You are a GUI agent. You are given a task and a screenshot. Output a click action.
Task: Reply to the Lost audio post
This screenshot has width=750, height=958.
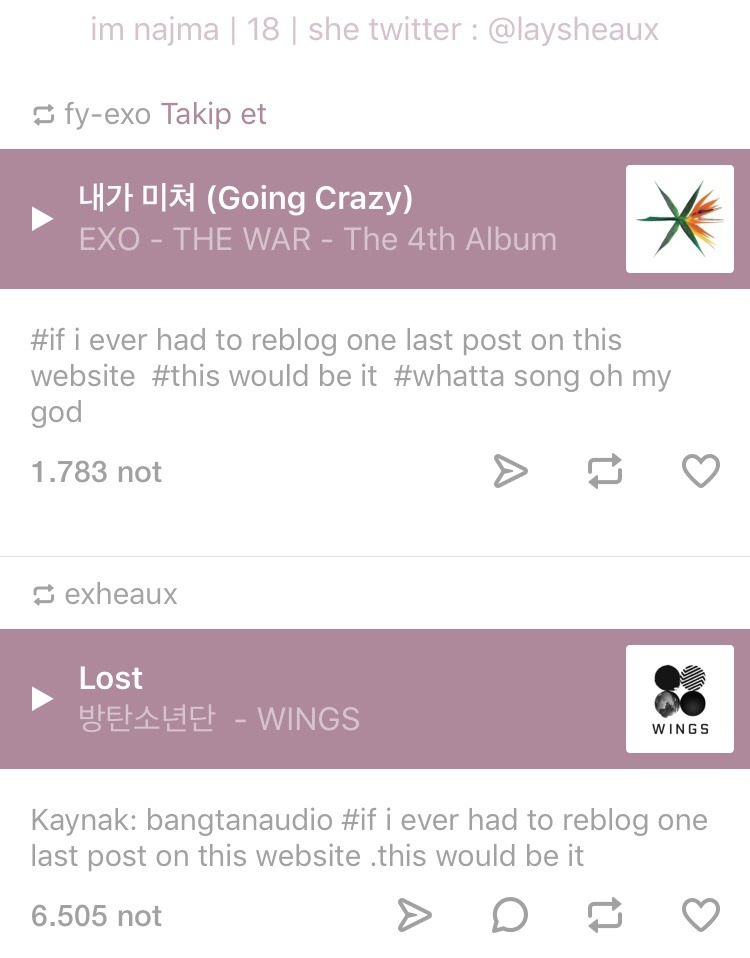(510, 915)
